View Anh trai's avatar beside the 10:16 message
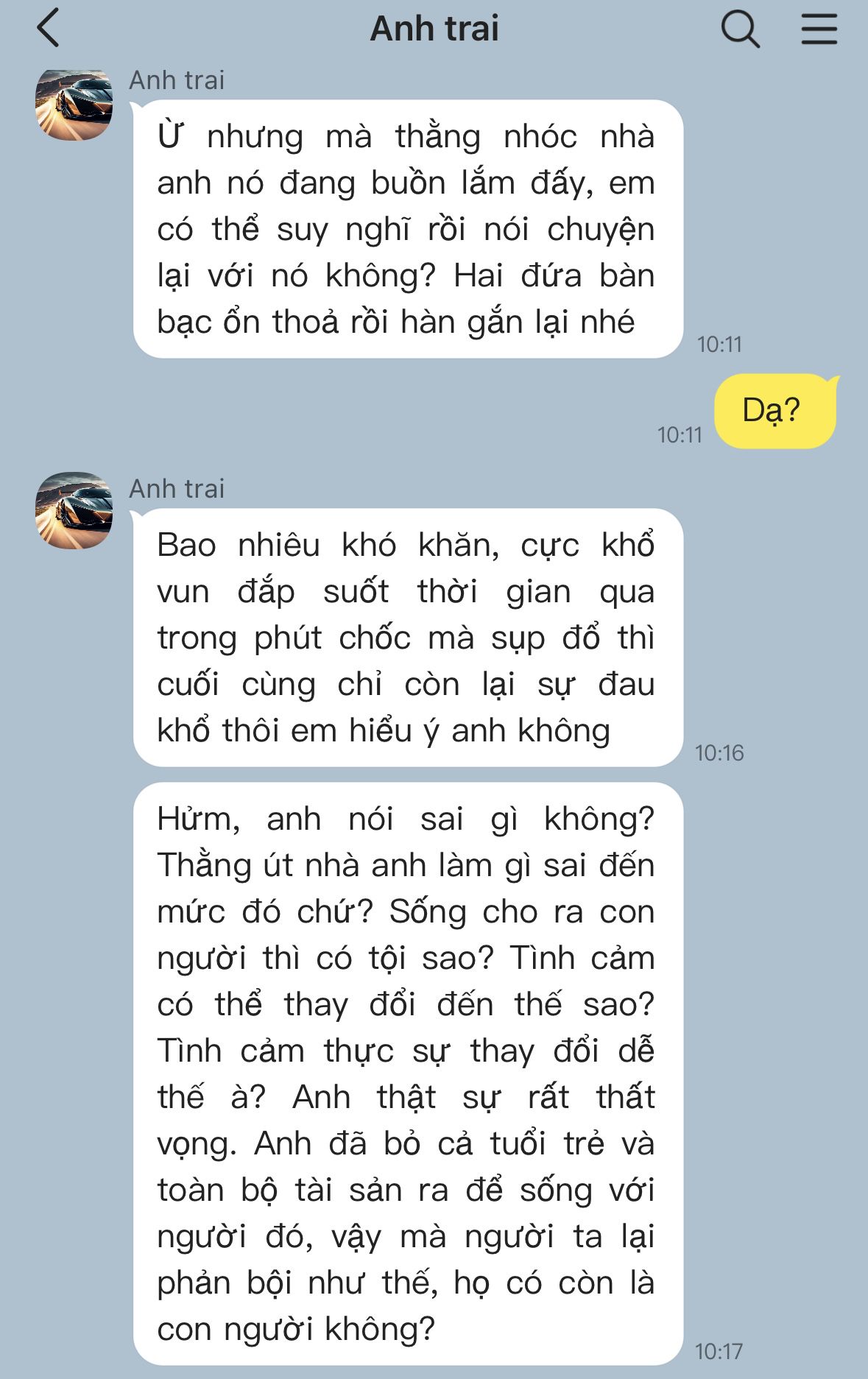 pyautogui.click(x=74, y=510)
